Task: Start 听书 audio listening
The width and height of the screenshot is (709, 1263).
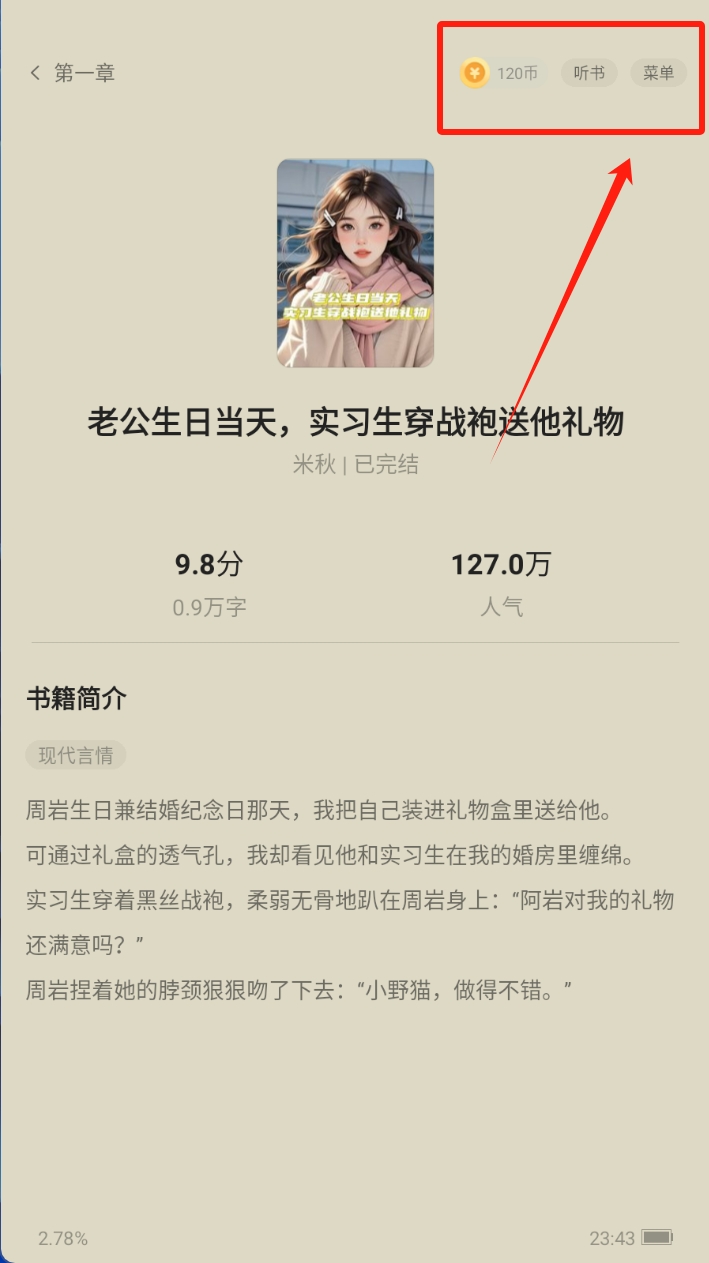Action: (x=589, y=73)
